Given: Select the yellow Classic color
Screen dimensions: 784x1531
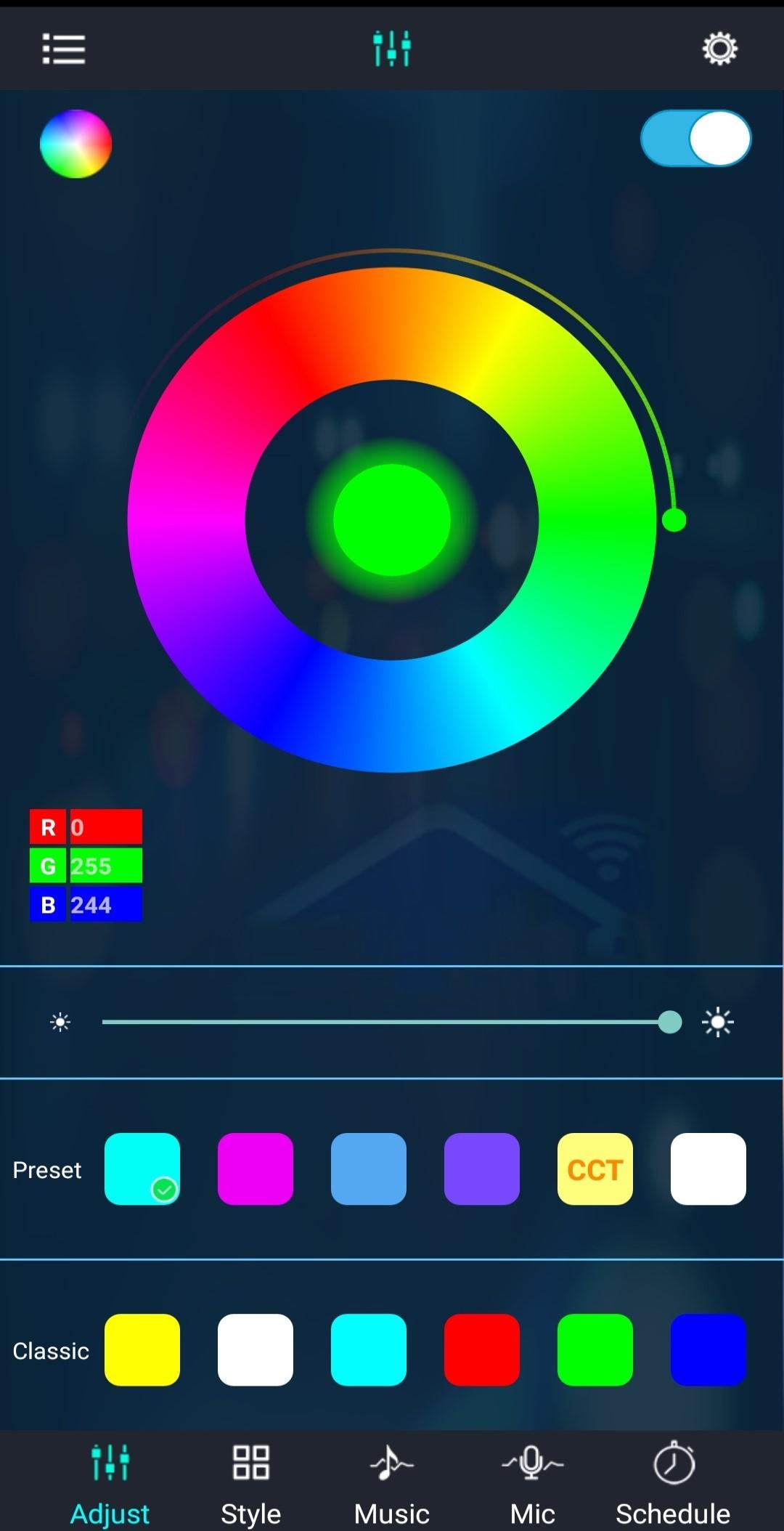Looking at the screenshot, I should (142, 1349).
